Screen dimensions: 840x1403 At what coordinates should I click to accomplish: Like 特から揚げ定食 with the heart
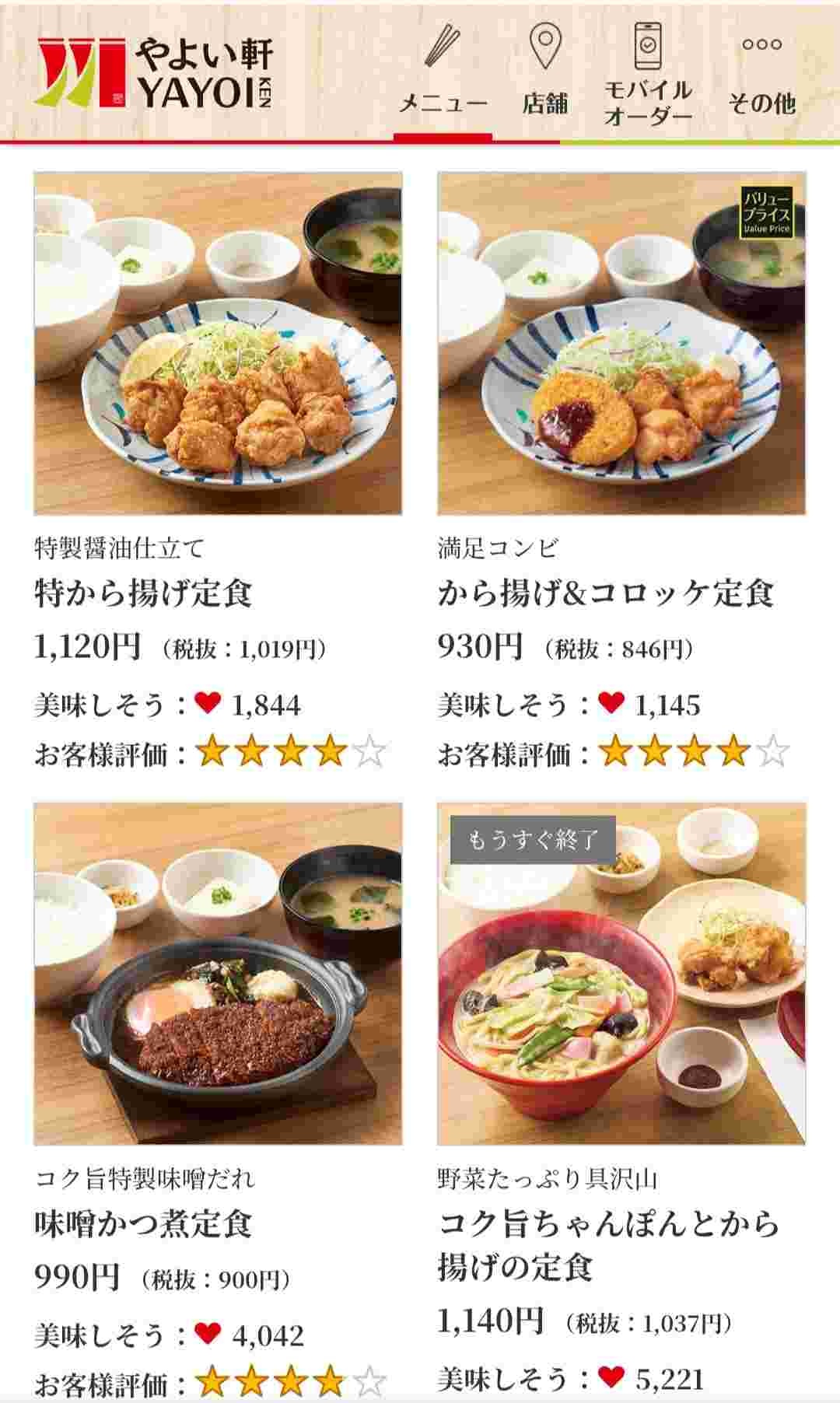point(208,703)
